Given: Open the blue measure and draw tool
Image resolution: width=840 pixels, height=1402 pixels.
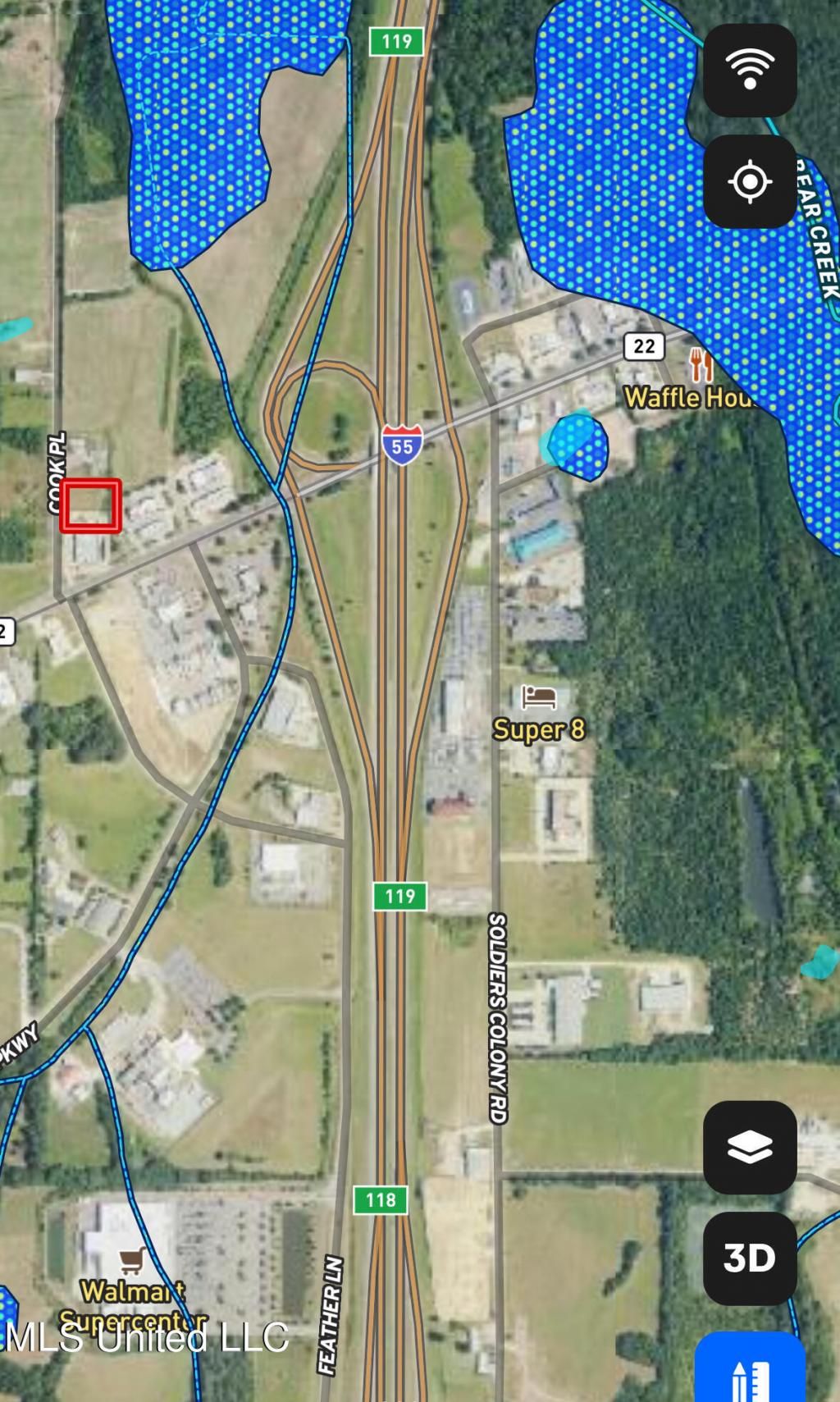Looking at the screenshot, I should [750, 1370].
